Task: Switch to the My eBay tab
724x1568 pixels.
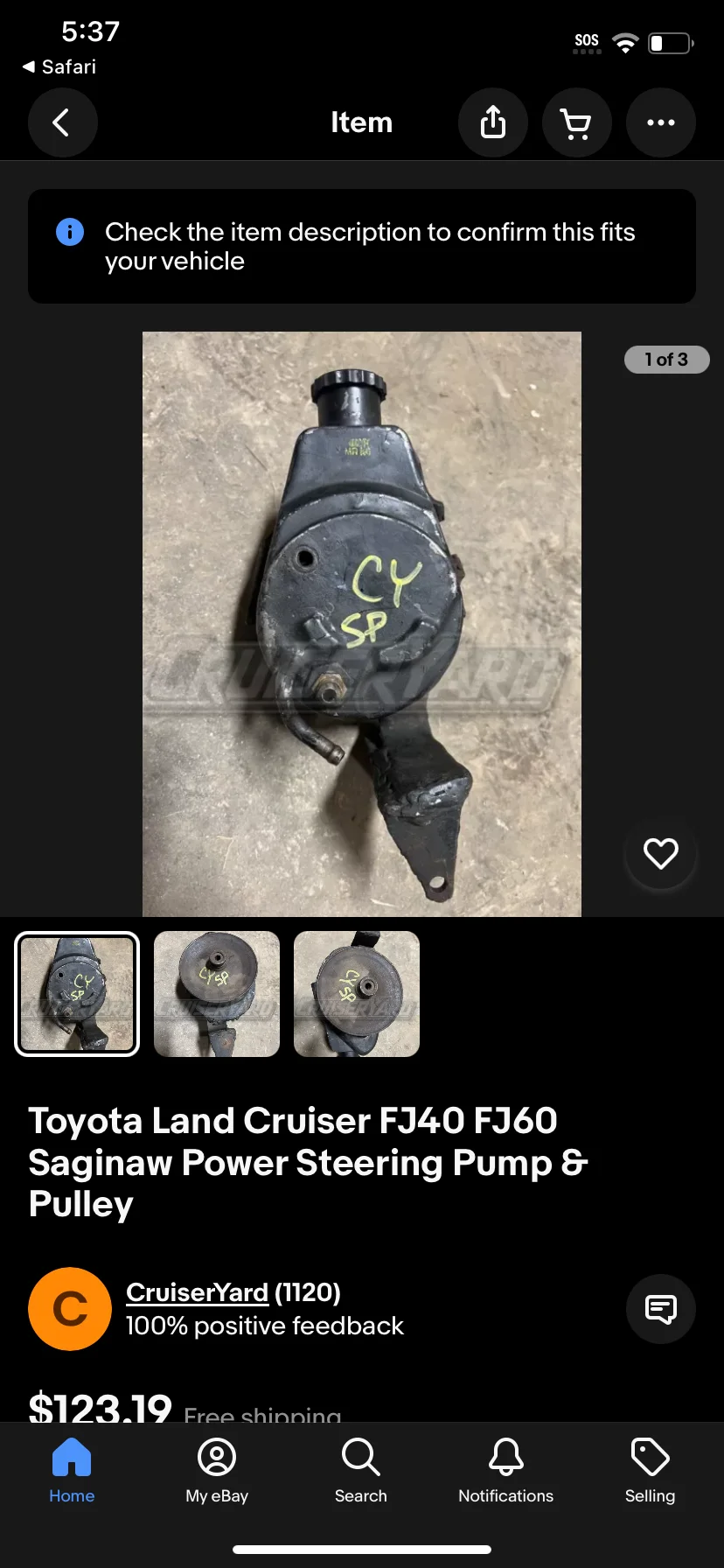Action: [217, 1472]
